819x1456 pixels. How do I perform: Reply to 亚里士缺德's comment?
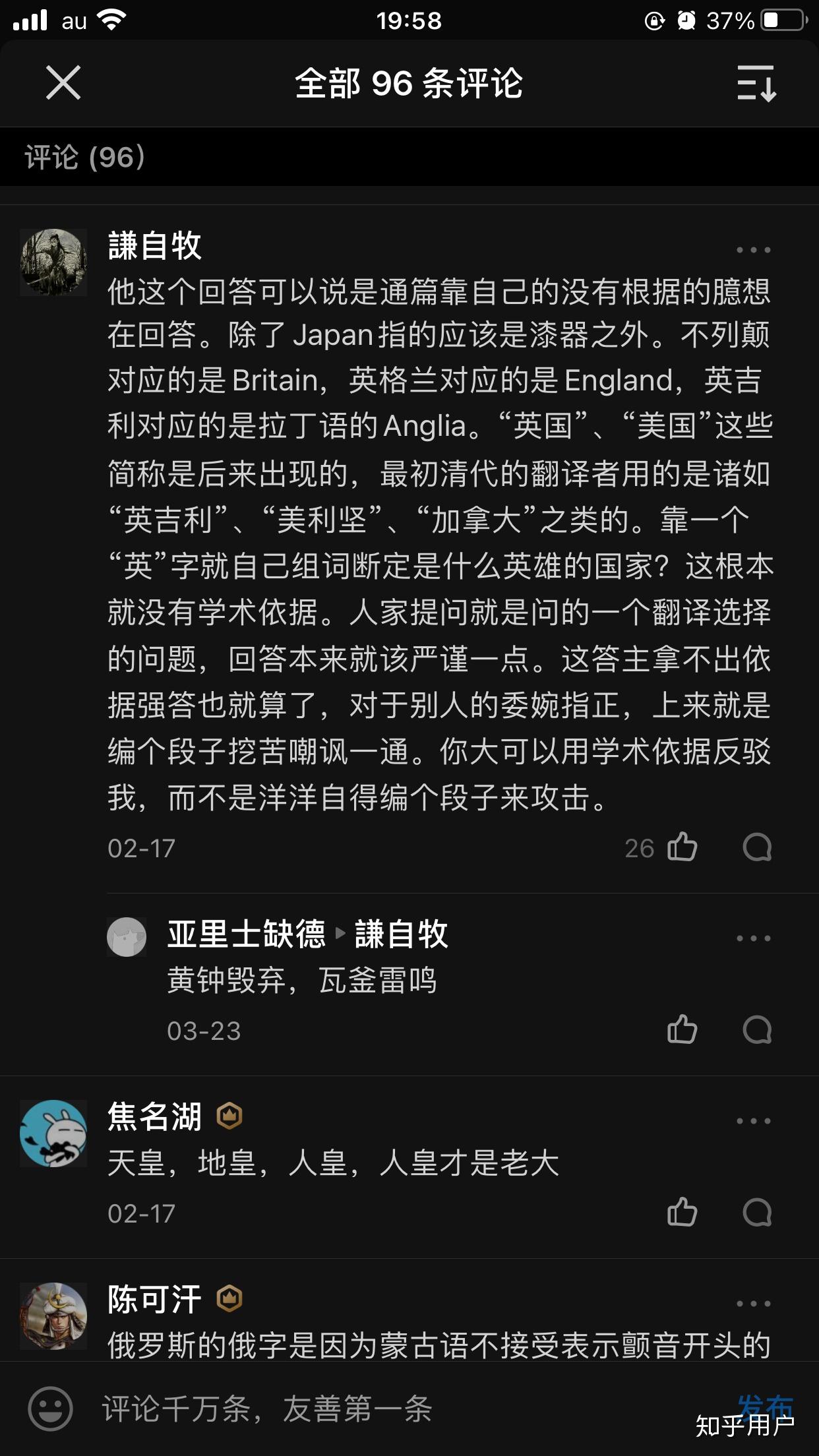(756, 1029)
